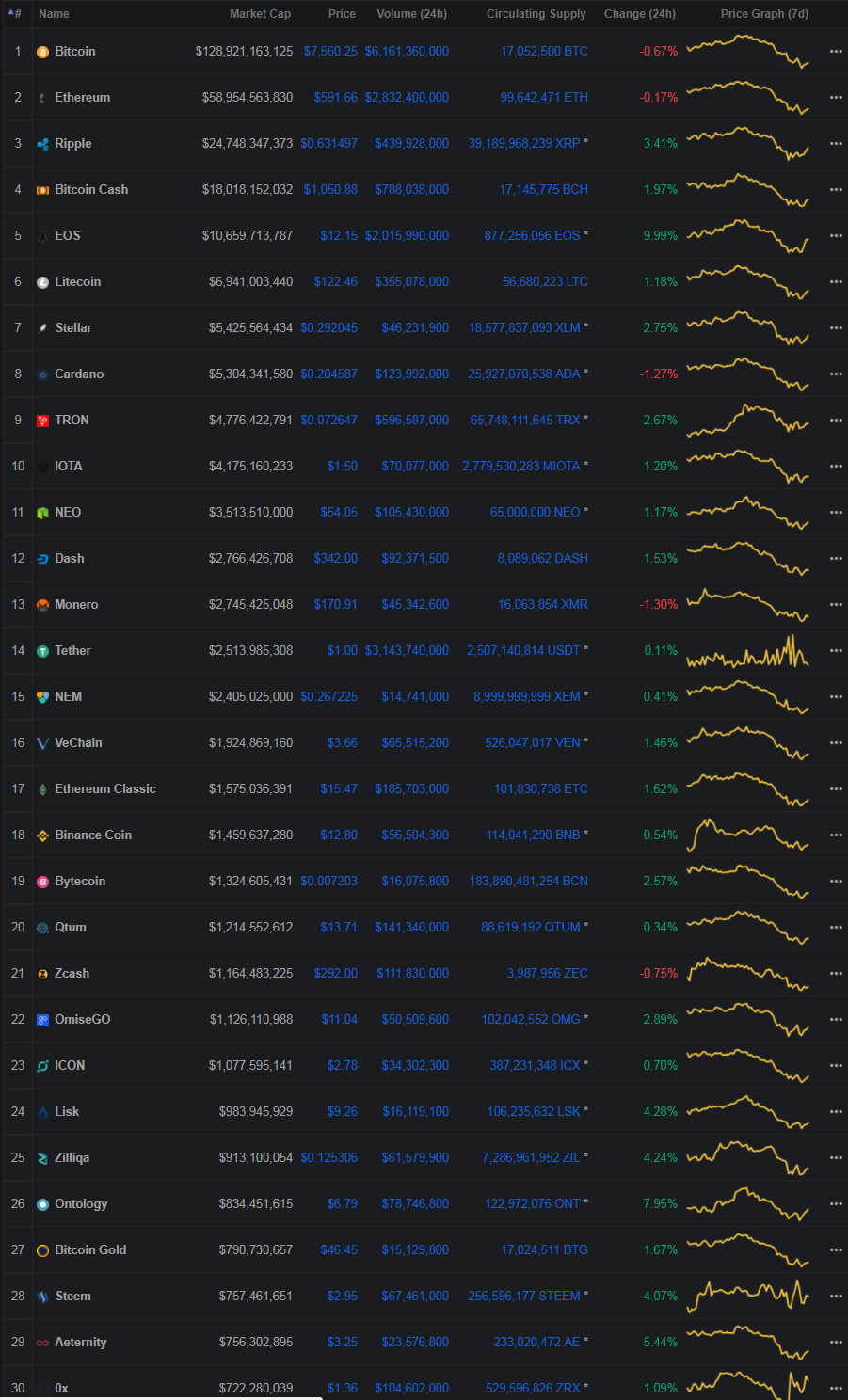View Monero's 7-day price graph
The image size is (848, 1400).
(747, 604)
